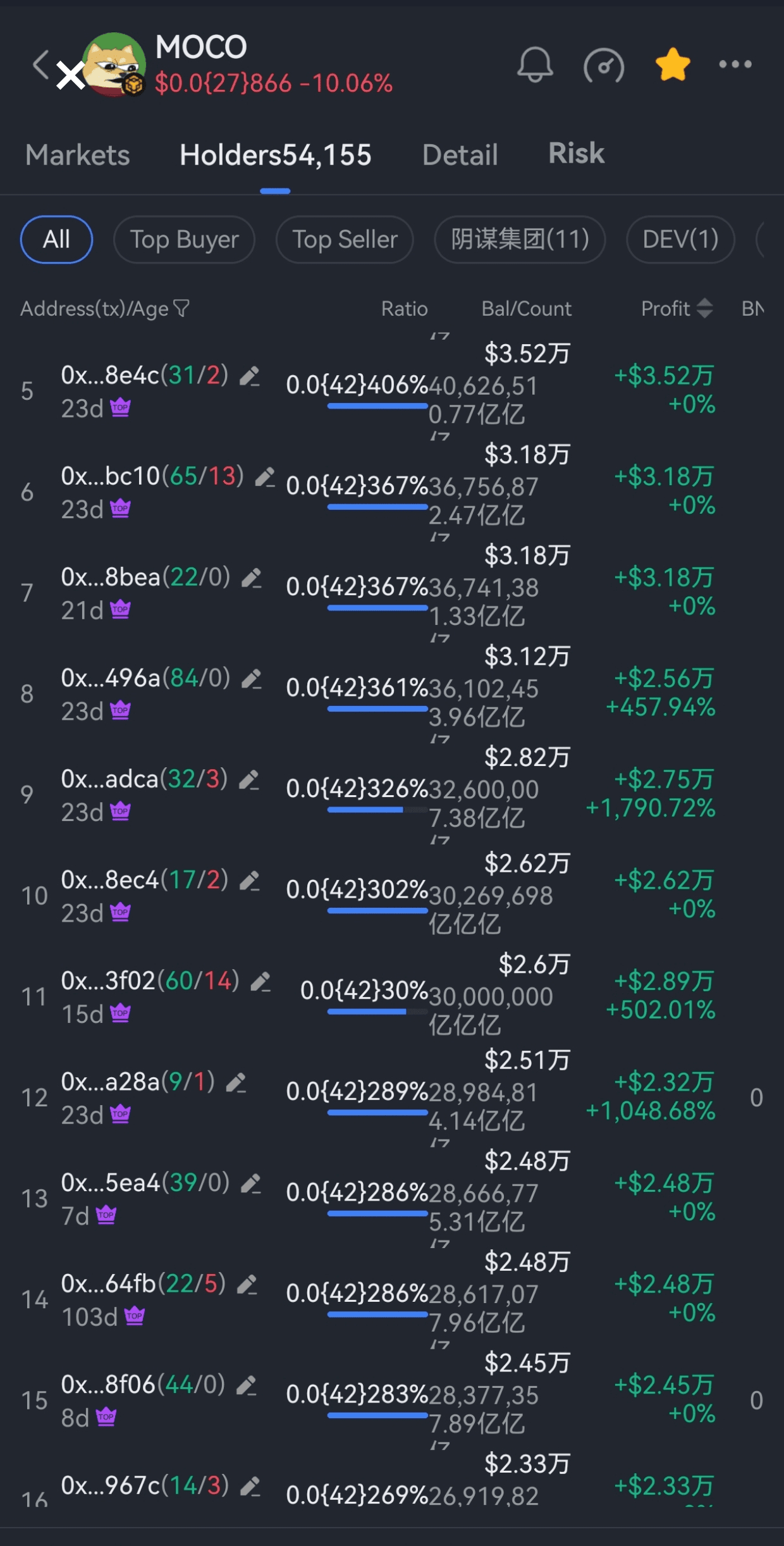The width and height of the screenshot is (784, 1546).
Task: Sort holders by Profit column
Action: click(677, 309)
